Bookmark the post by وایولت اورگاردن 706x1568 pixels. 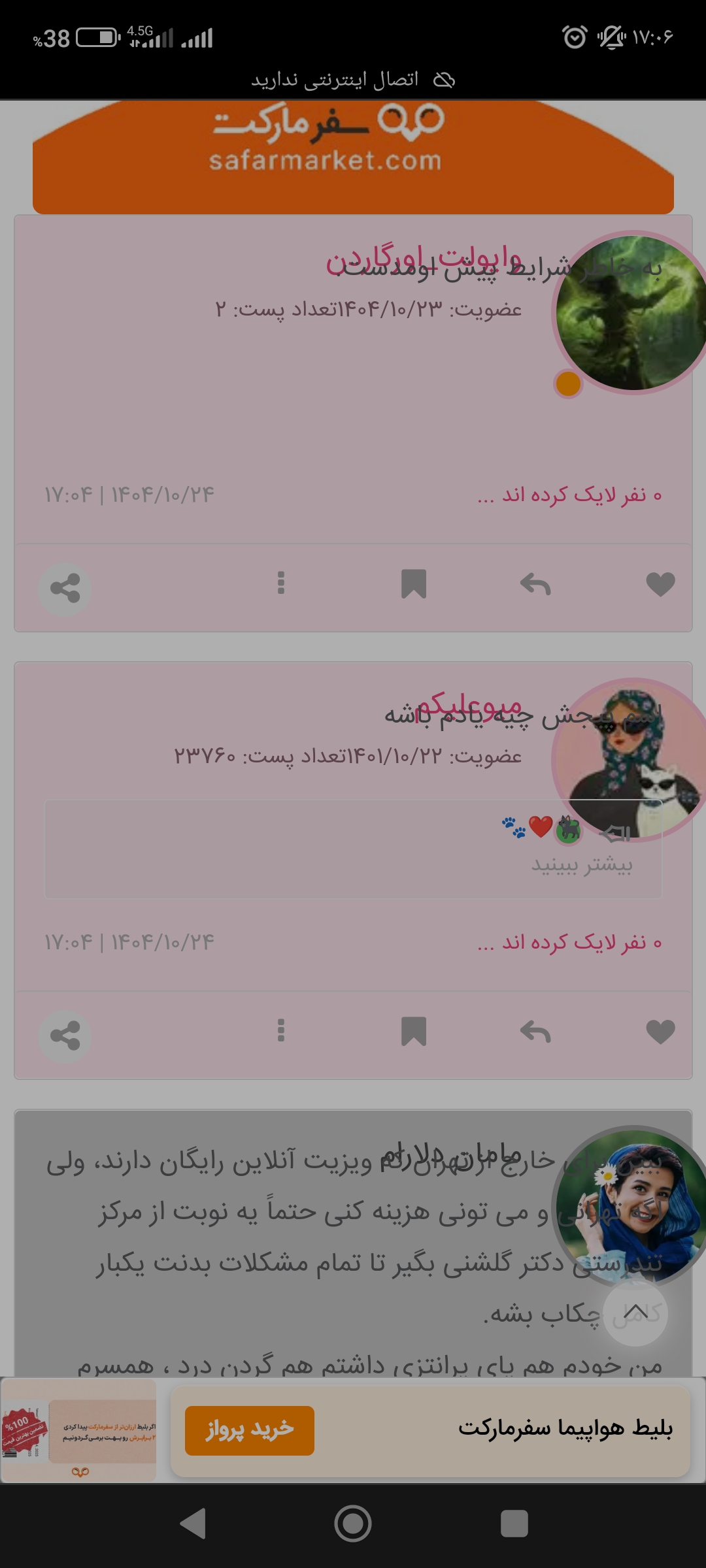tap(413, 584)
